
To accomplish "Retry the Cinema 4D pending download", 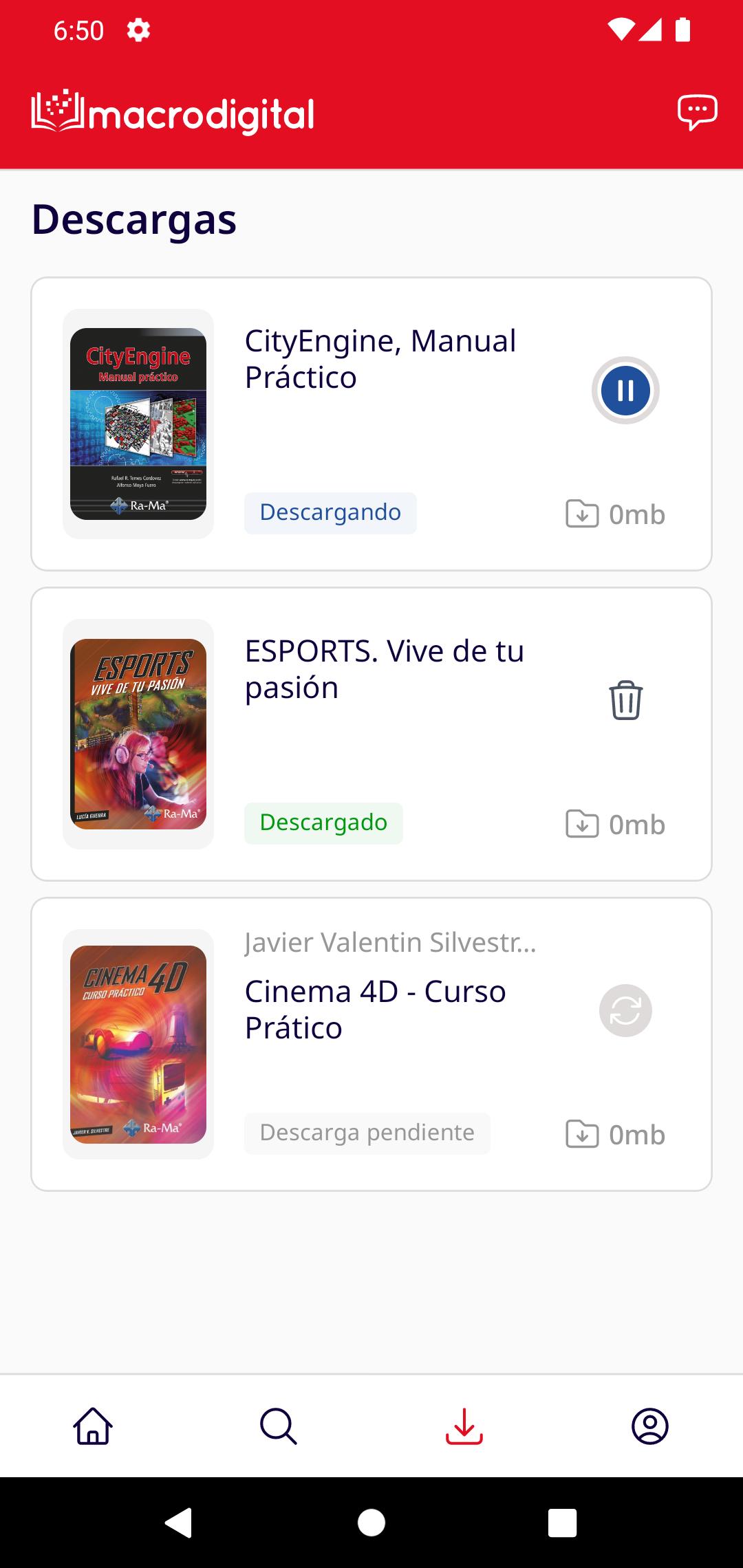I will (625, 1010).
